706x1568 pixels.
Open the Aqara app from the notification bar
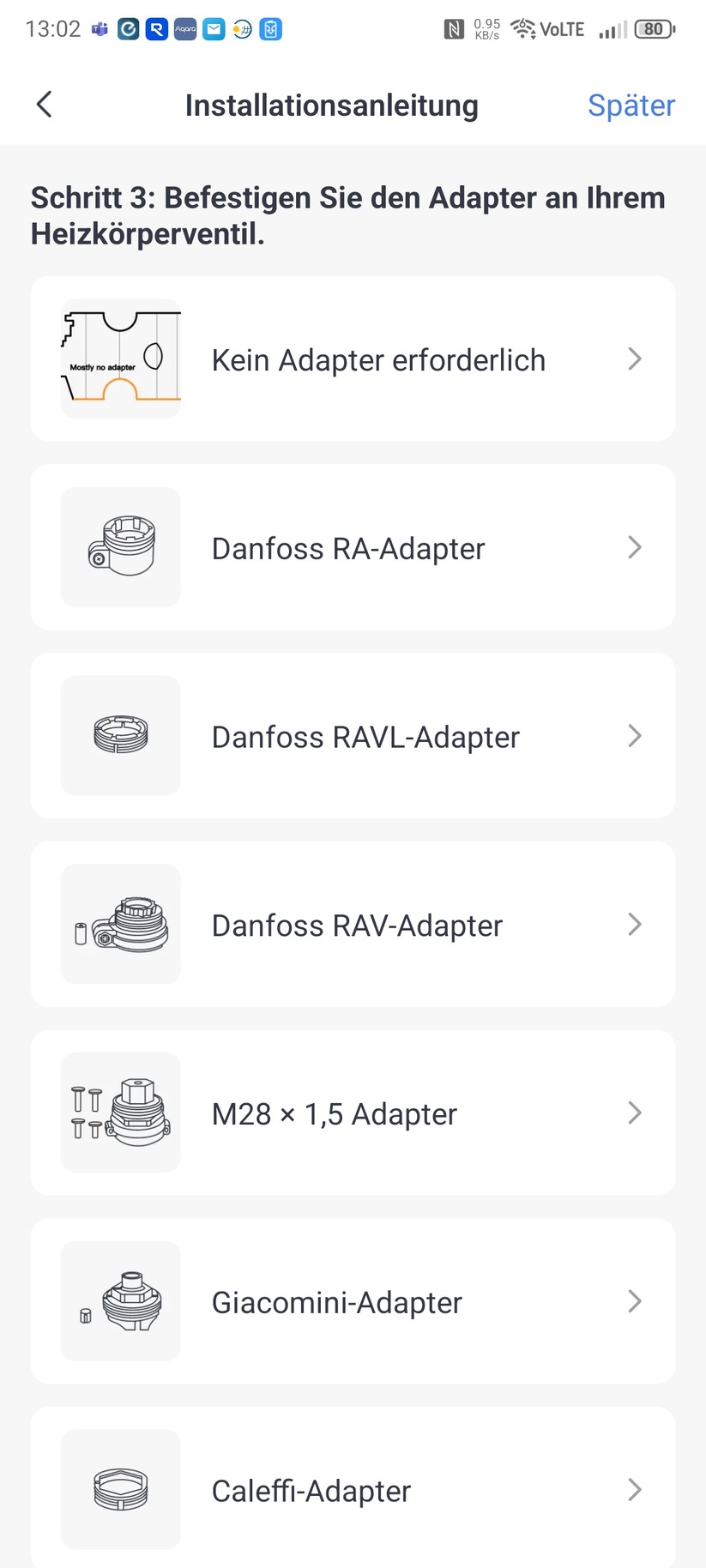coord(184,28)
